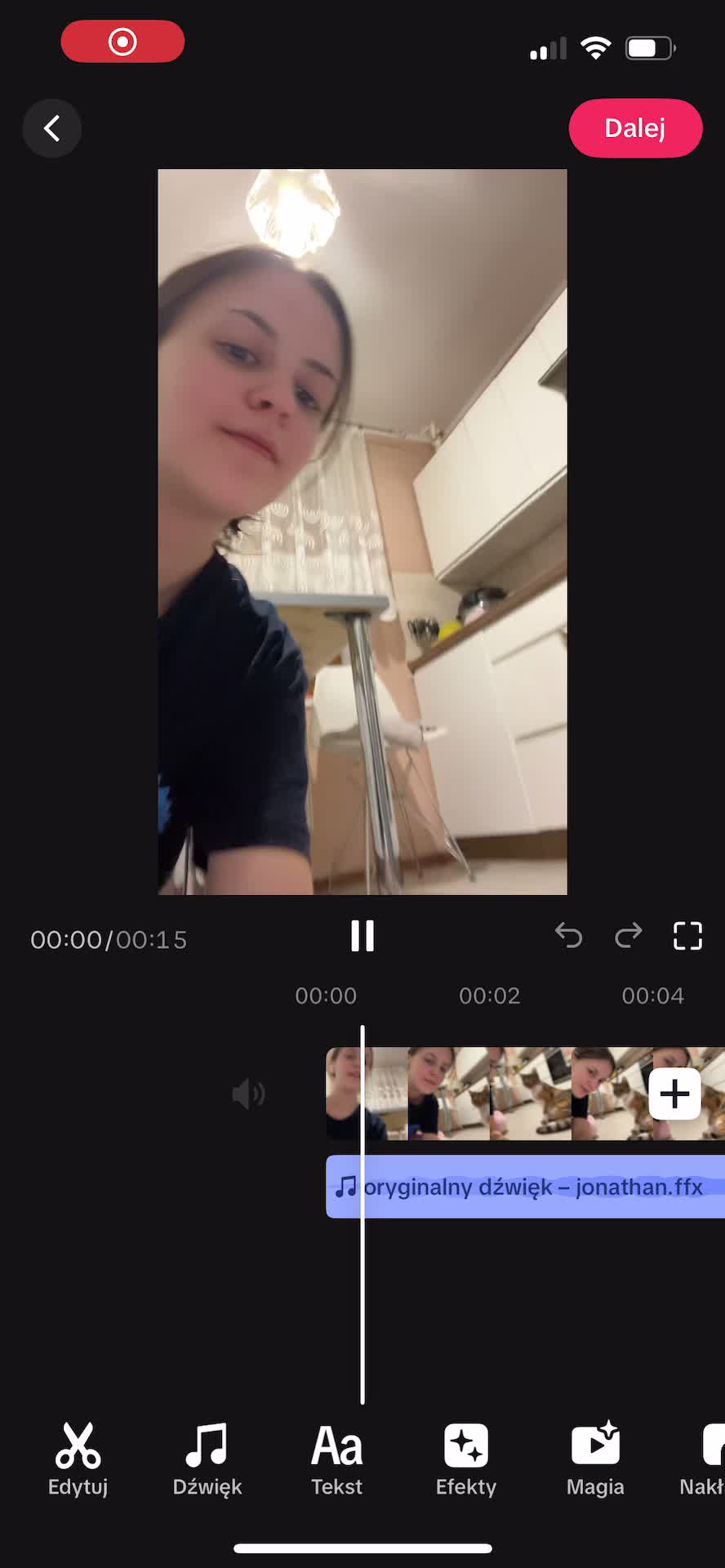
Task: Redo the last edit
Action: coord(628,935)
